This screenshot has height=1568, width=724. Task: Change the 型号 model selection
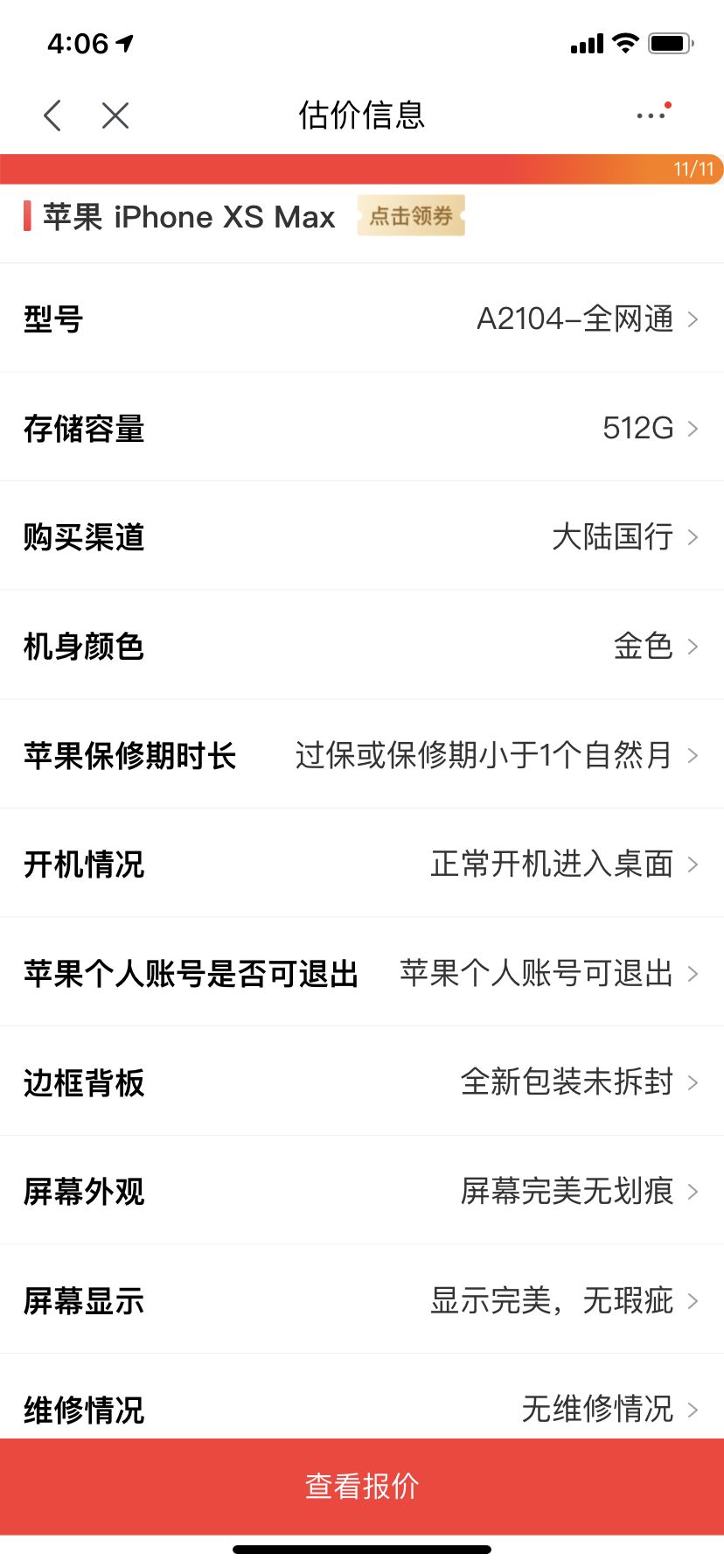(362, 318)
